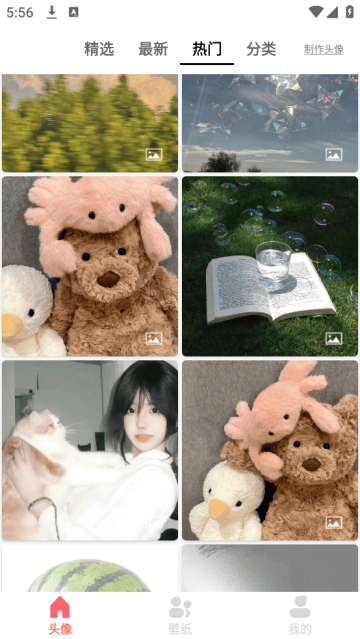Open the 分类 tab
Viewport: 360px width, 639px height.
click(261, 49)
